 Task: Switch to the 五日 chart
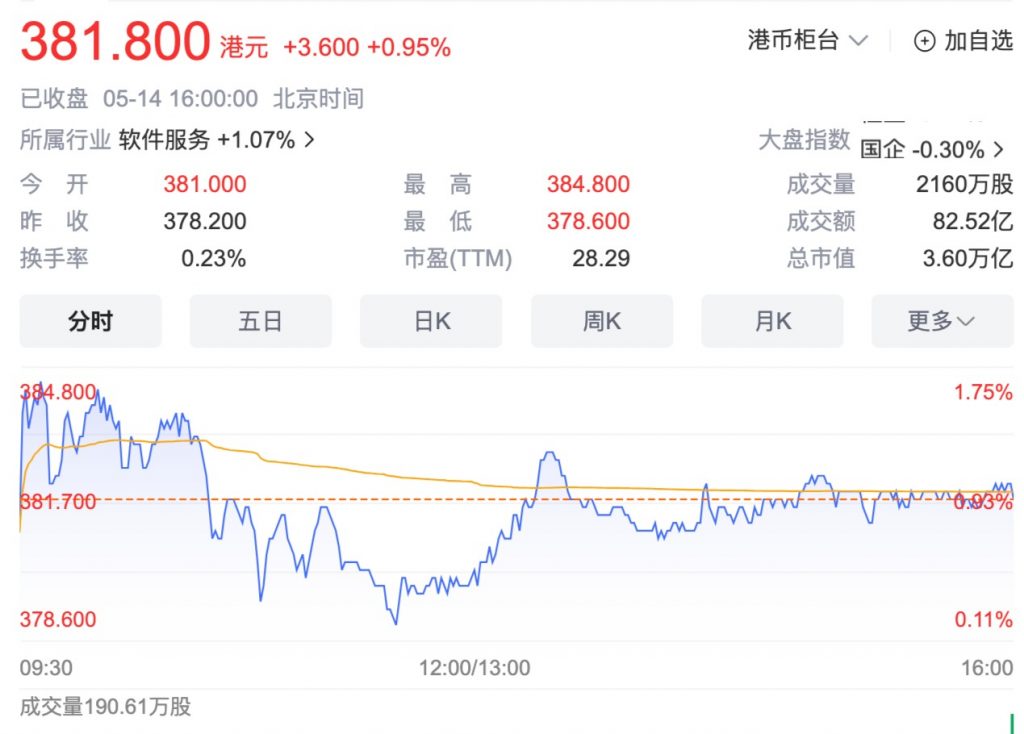tap(261, 321)
